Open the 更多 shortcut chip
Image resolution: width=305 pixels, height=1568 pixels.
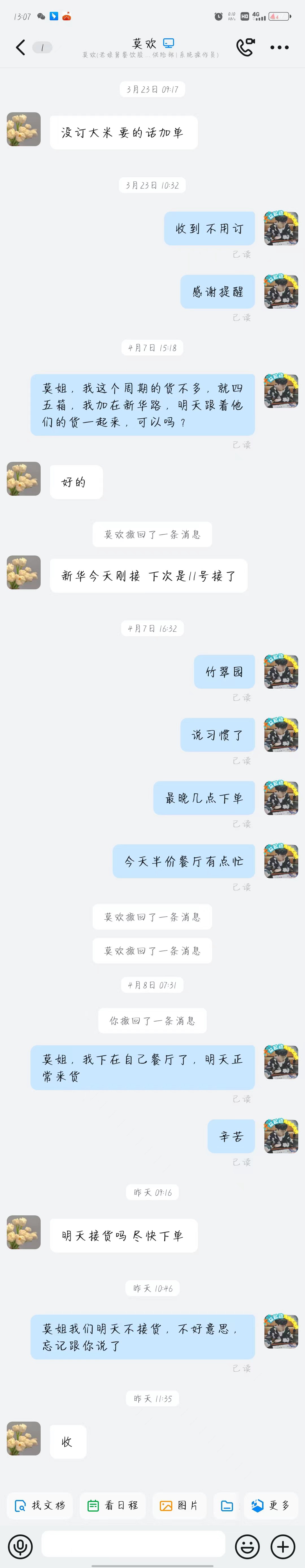point(270,1505)
